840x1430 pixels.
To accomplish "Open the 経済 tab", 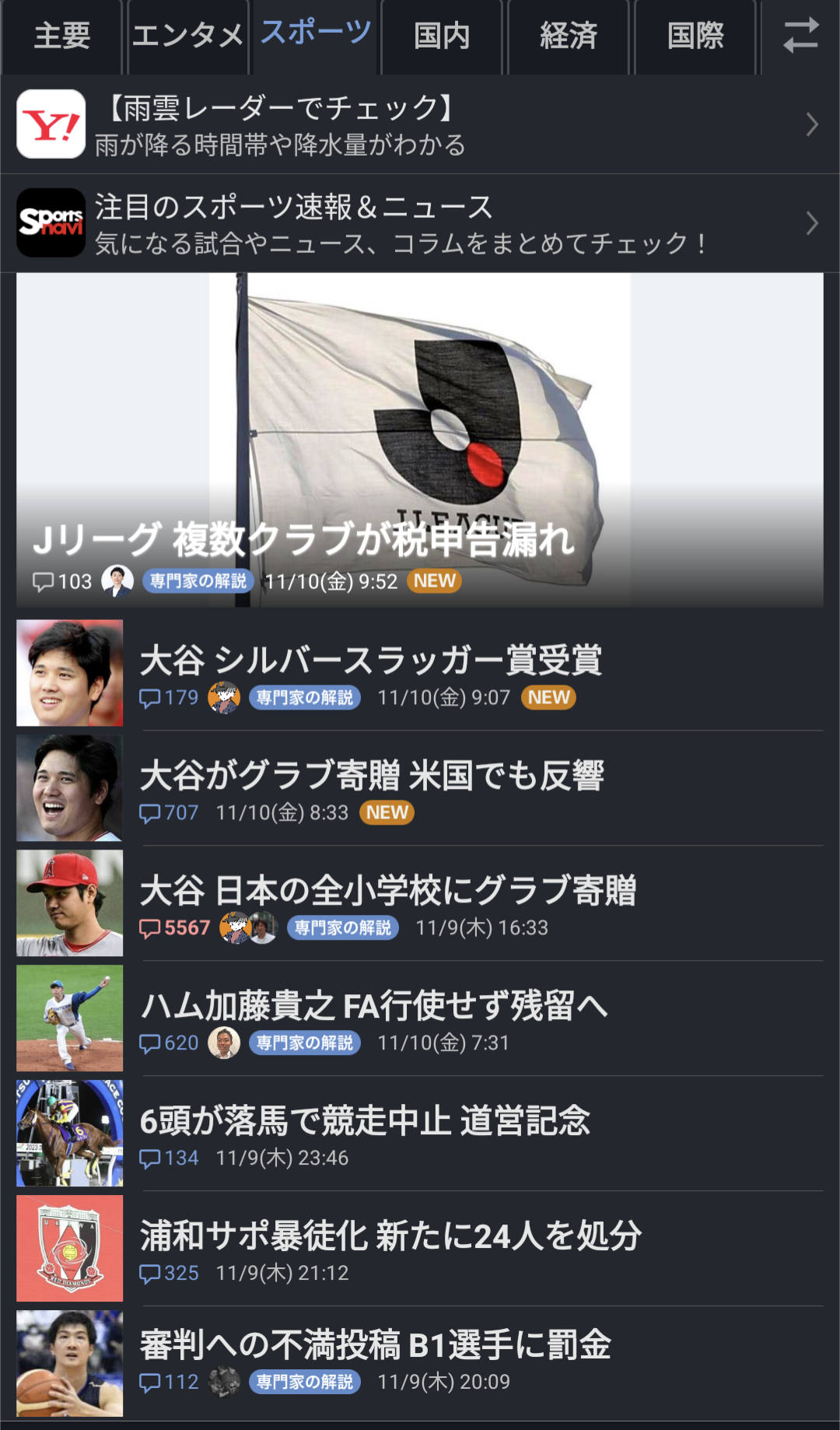I will [x=569, y=37].
